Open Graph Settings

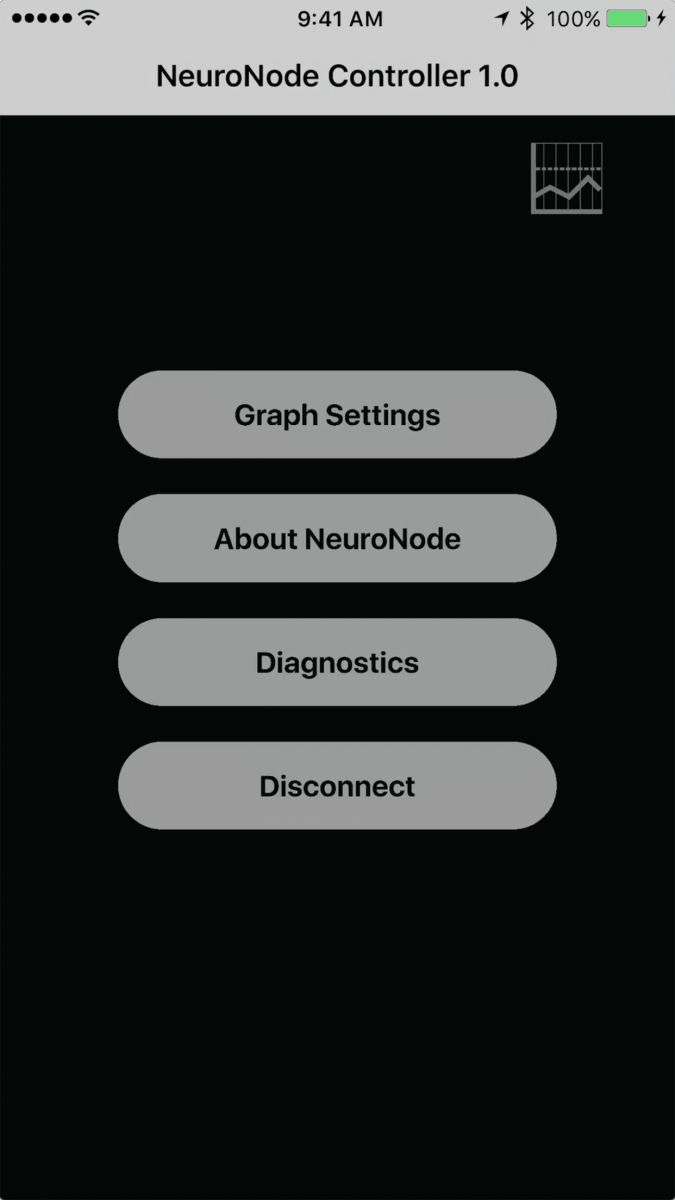point(337,415)
